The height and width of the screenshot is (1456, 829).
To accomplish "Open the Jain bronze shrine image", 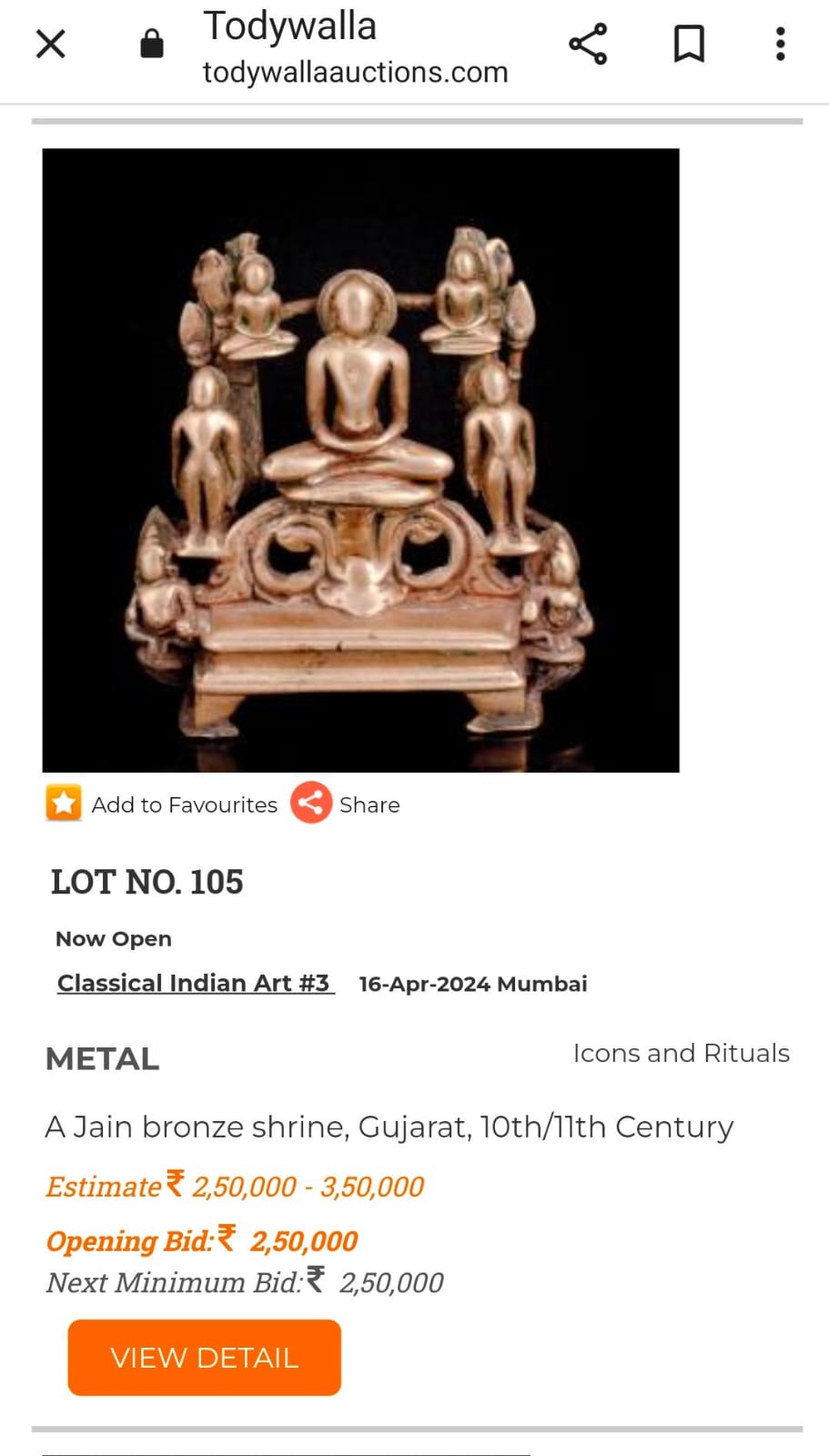I will tap(360, 460).
